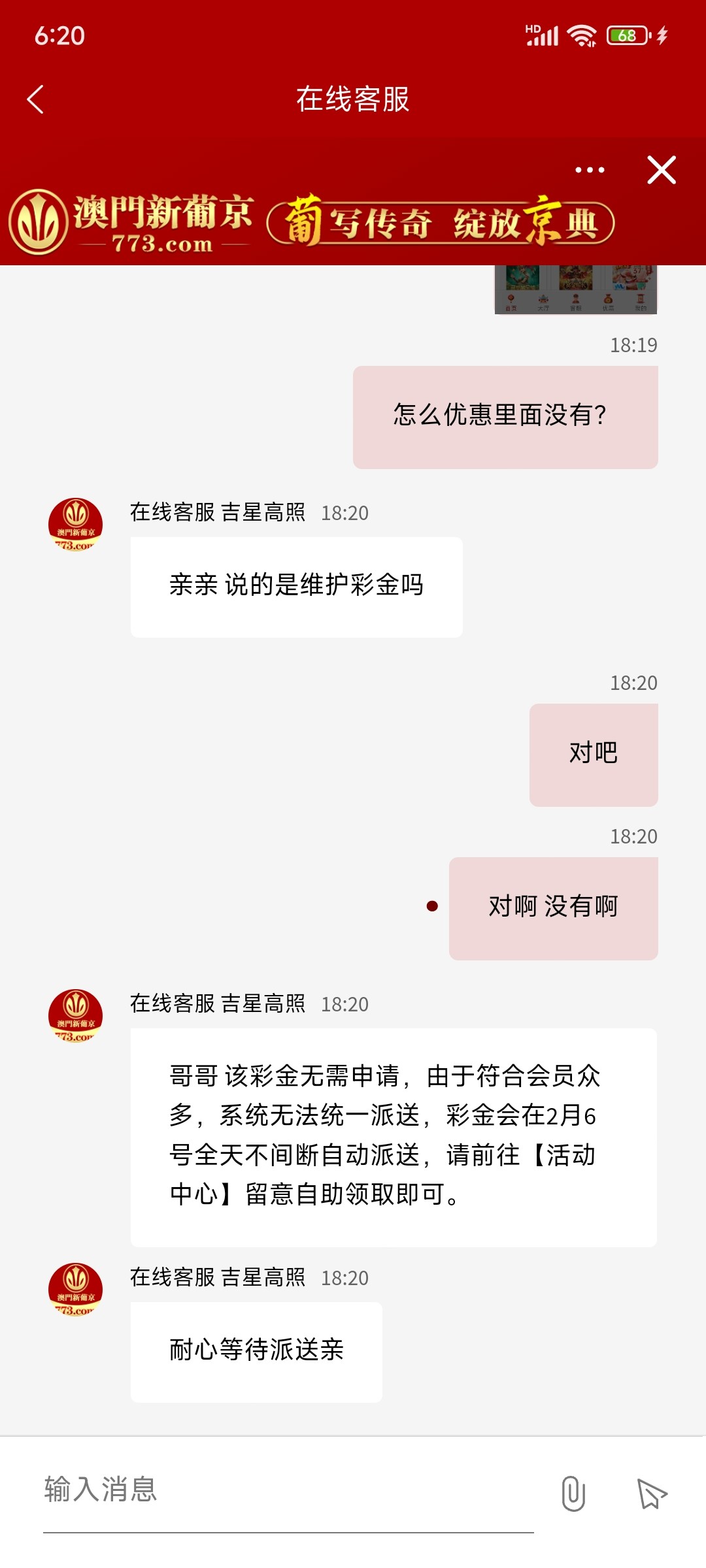706x1568 pixels.
Task: Close the chat with the X icon
Action: [661, 171]
